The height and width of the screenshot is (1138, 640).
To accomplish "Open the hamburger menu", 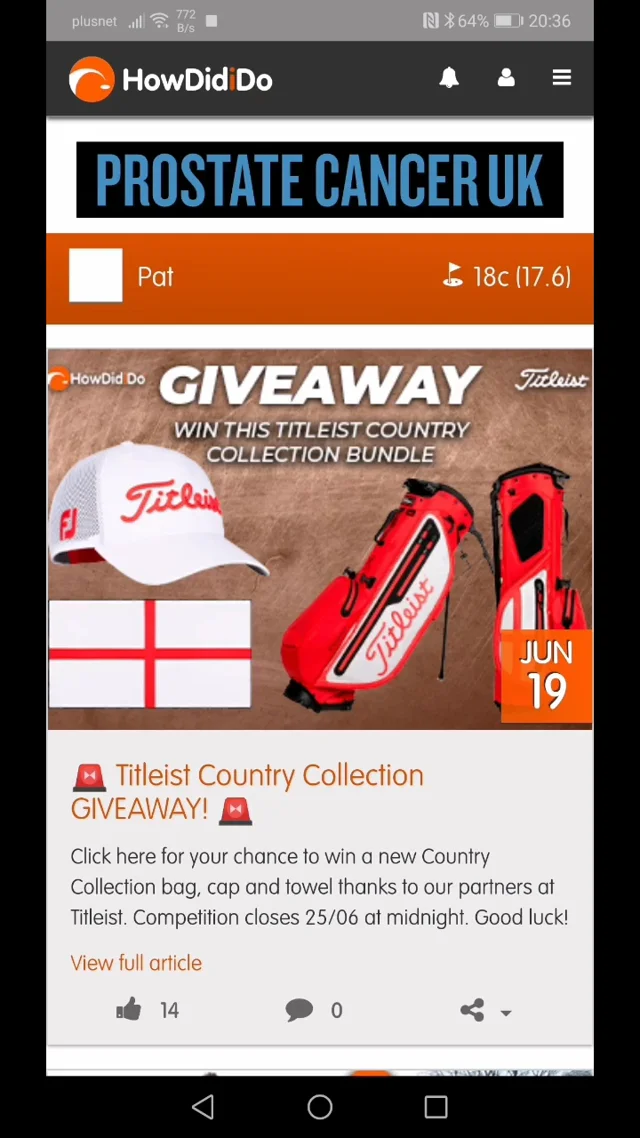I will [x=562, y=78].
